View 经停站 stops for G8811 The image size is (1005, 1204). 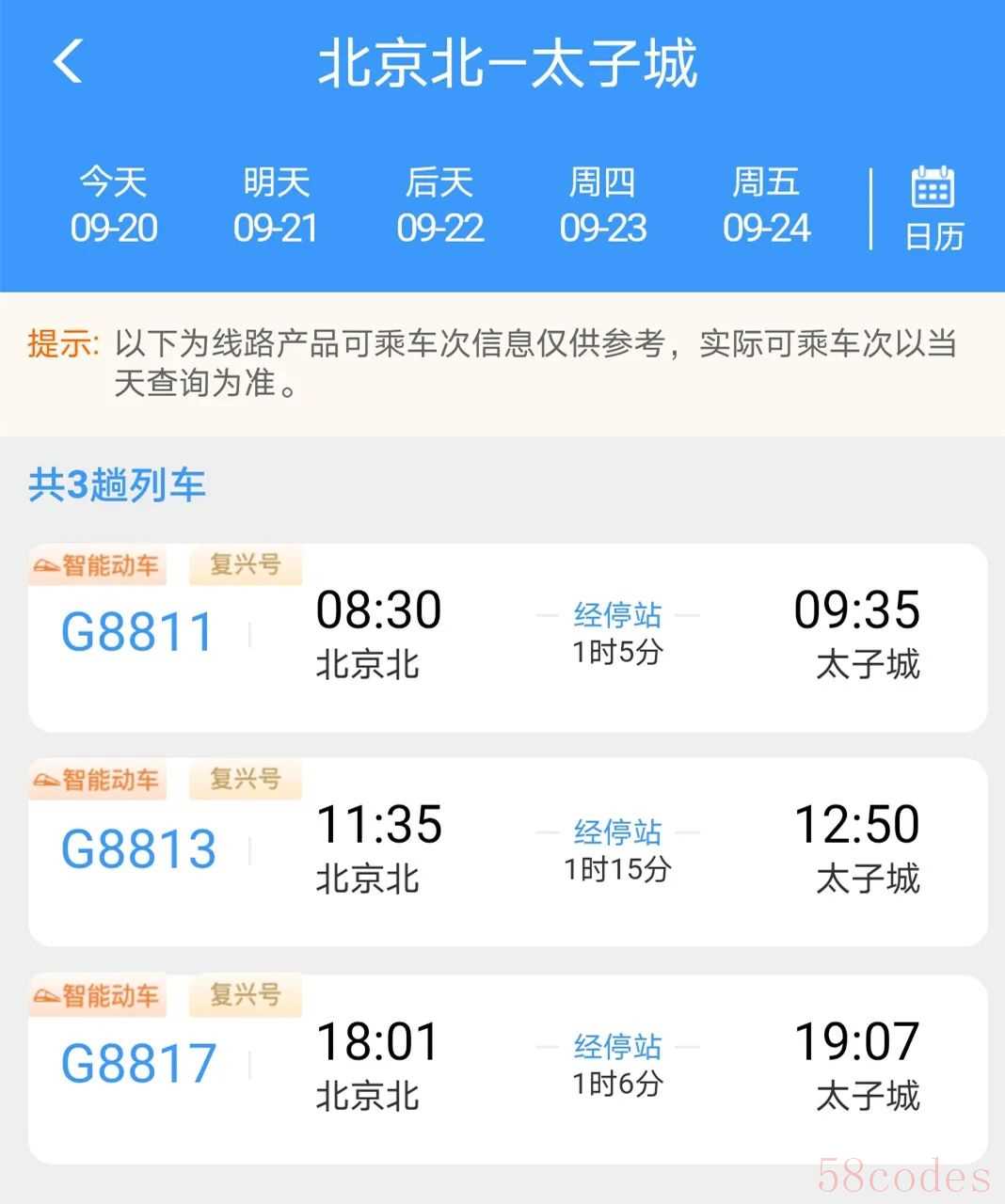click(617, 616)
